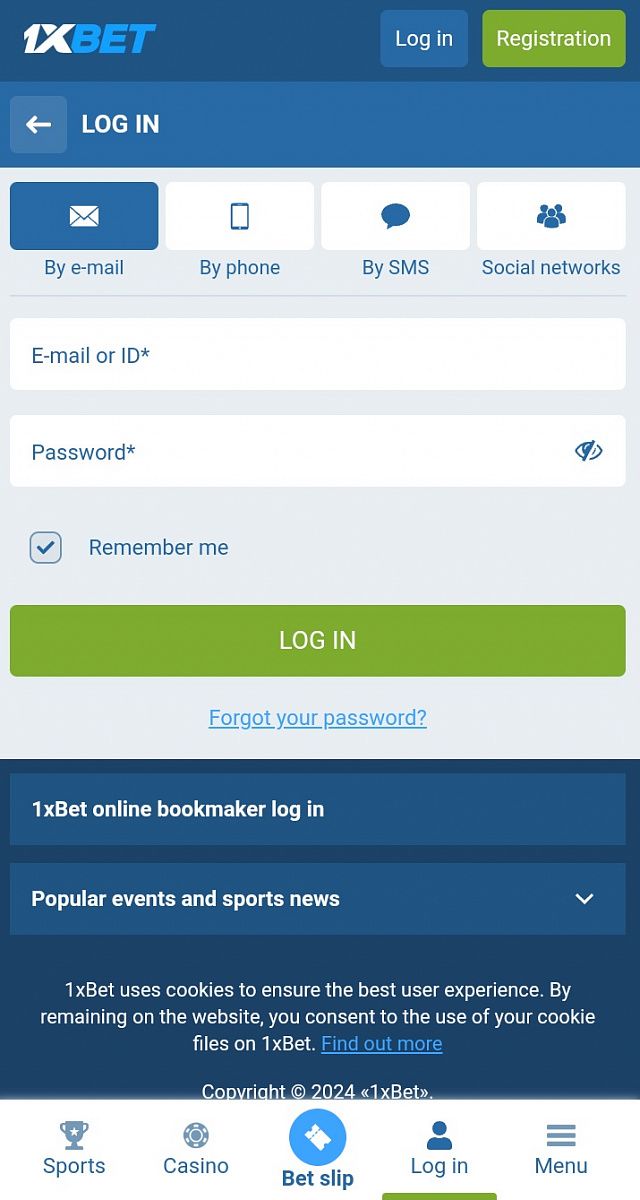
Task: Open 1xBet online bookmaker log in section
Action: point(318,809)
